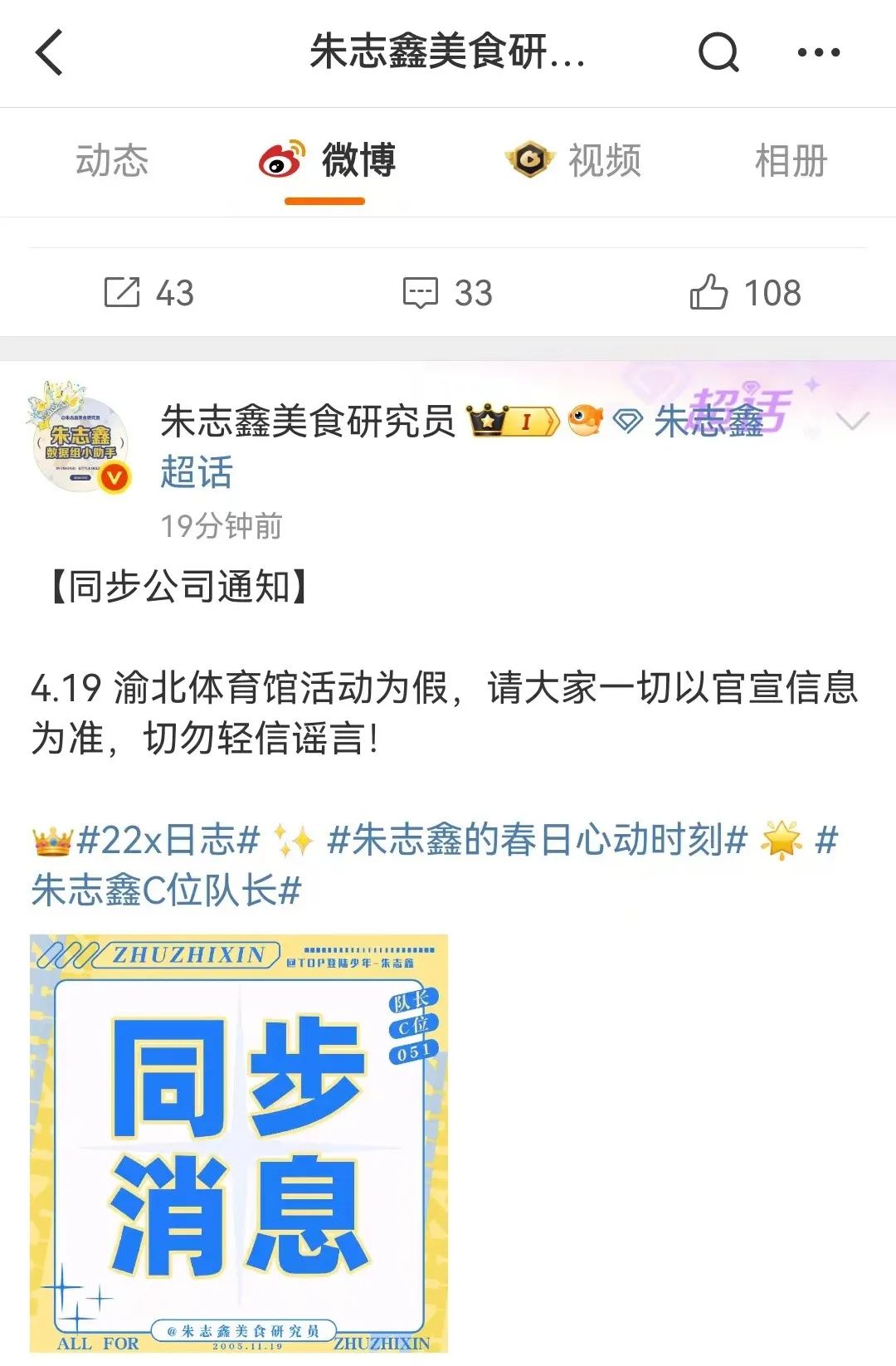
Task: Switch to the 动态 tab
Action: 112,160
